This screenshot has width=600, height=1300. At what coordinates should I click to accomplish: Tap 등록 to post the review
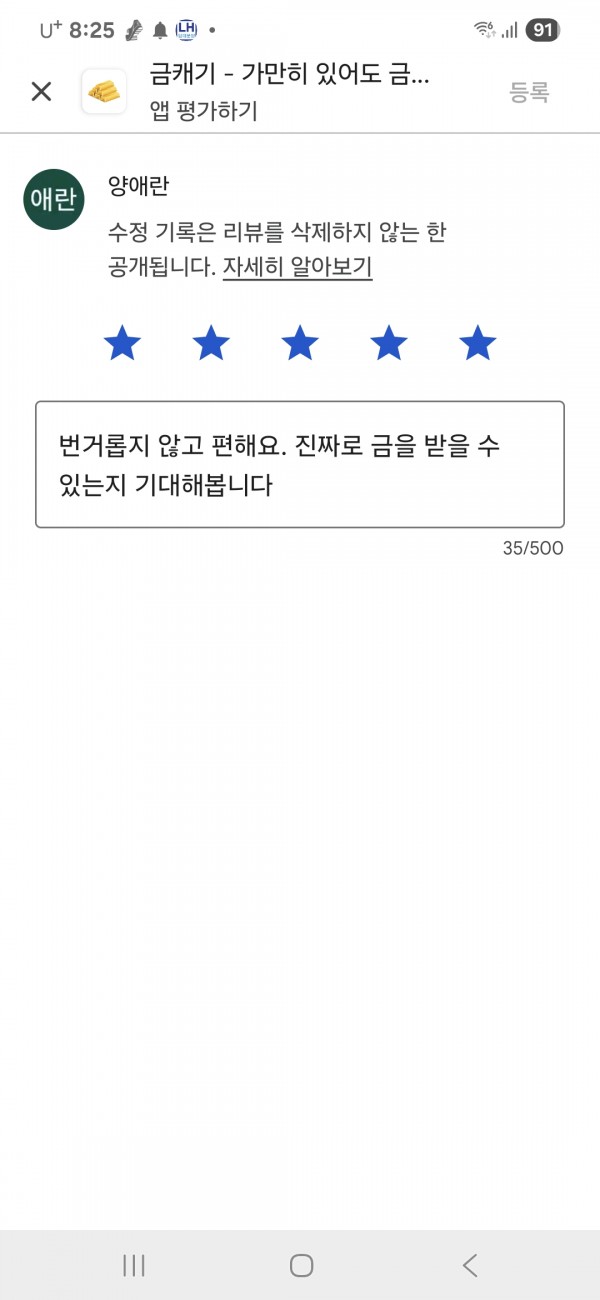coord(529,93)
